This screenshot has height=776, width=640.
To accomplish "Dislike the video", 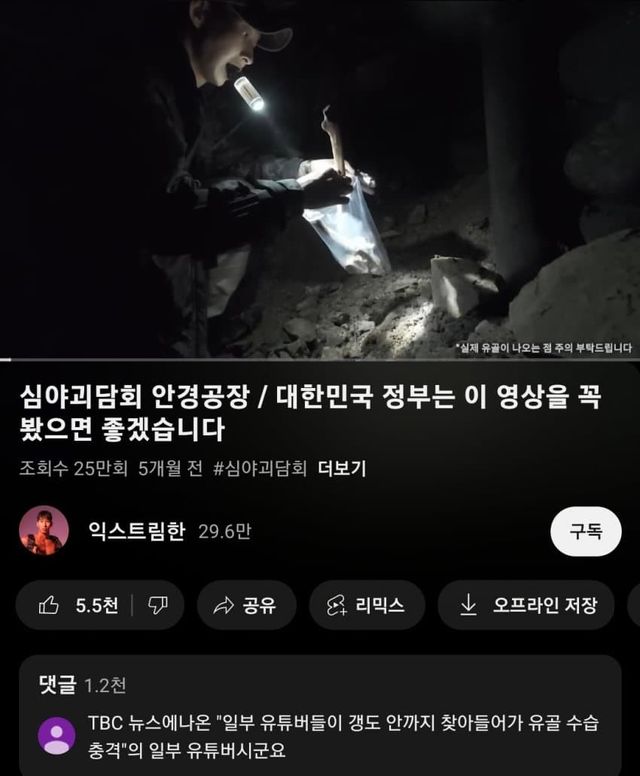I will coord(158,605).
